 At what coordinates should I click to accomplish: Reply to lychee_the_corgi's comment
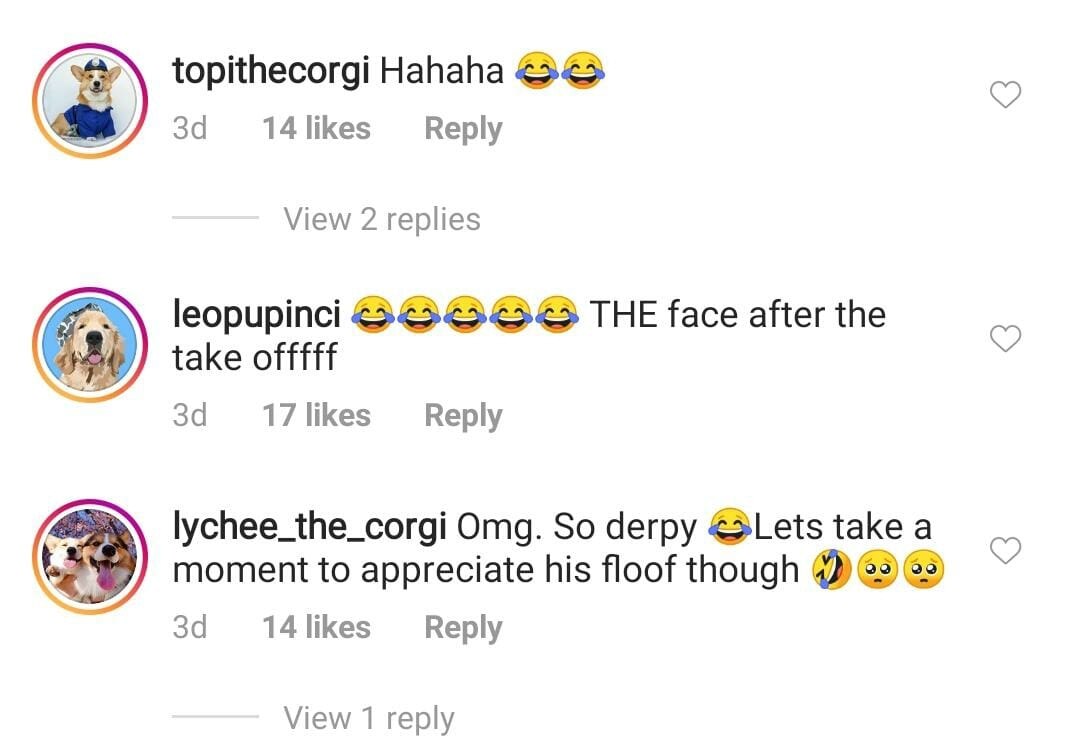(x=463, y=627)
